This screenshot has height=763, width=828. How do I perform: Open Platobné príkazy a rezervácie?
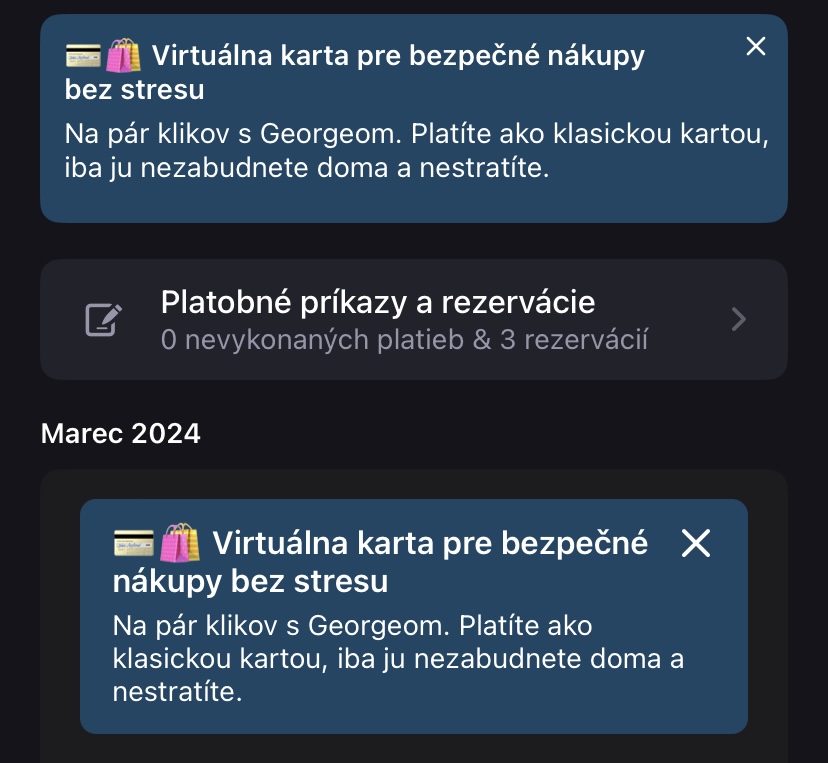(413, 319)
